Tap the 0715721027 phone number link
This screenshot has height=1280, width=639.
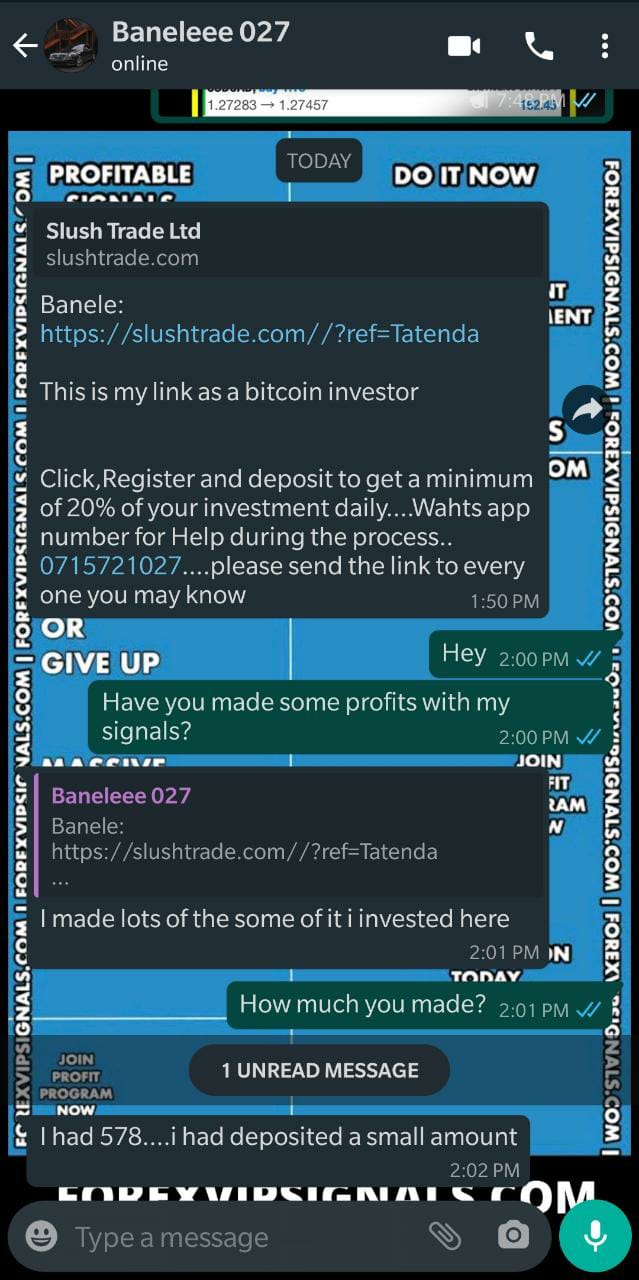[110, 566]
